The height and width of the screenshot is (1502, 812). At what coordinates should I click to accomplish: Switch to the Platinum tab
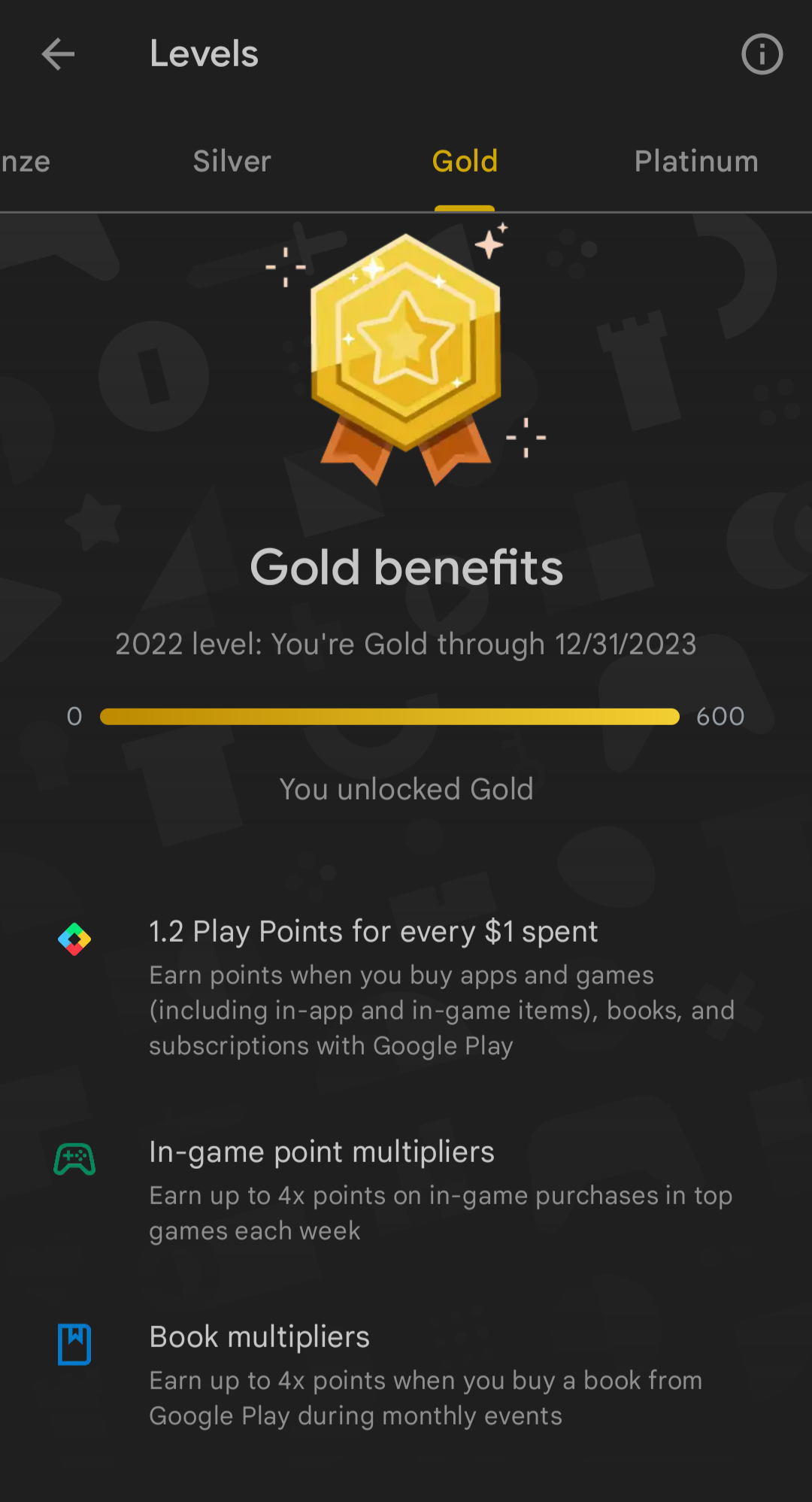[x=696, y=162]
